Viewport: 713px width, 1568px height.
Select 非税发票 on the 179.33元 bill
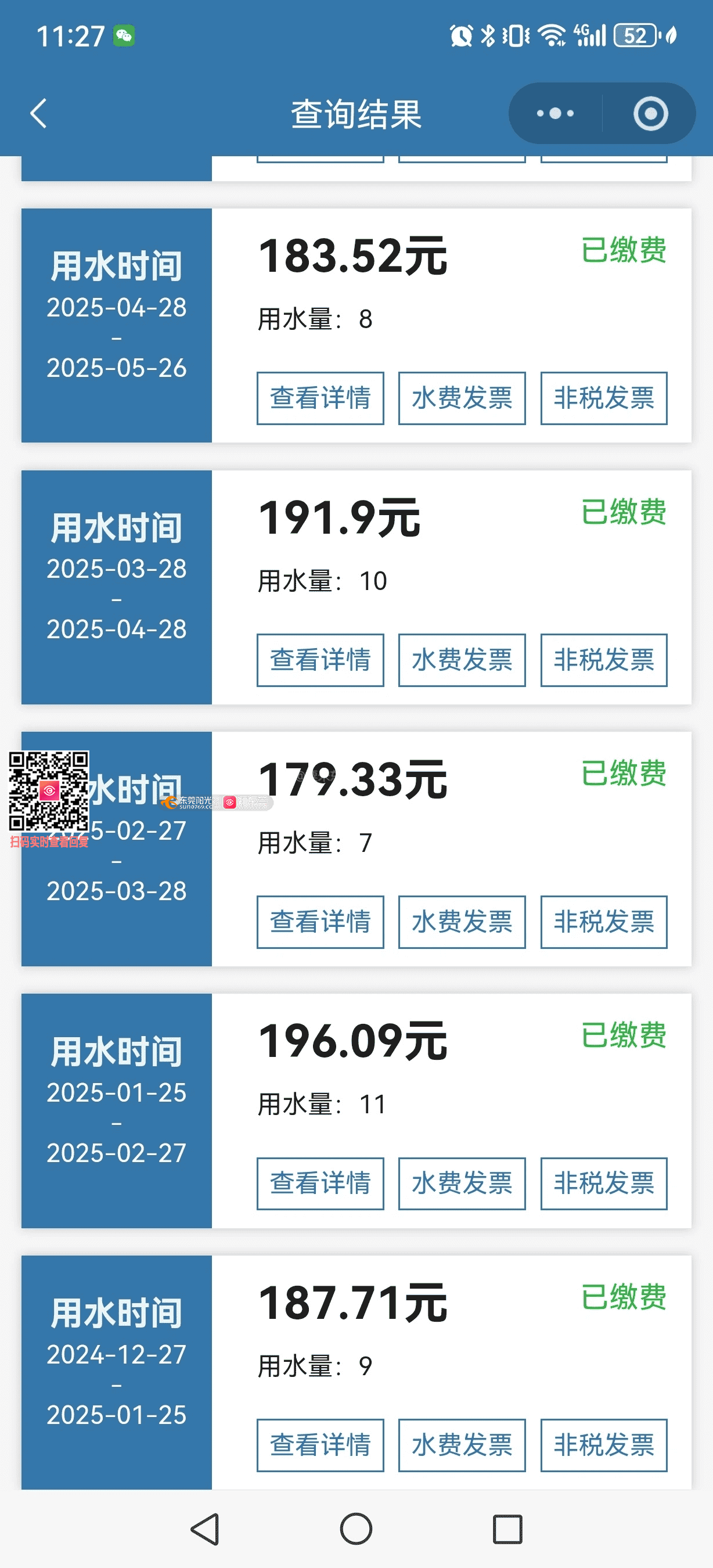(603, 922)
